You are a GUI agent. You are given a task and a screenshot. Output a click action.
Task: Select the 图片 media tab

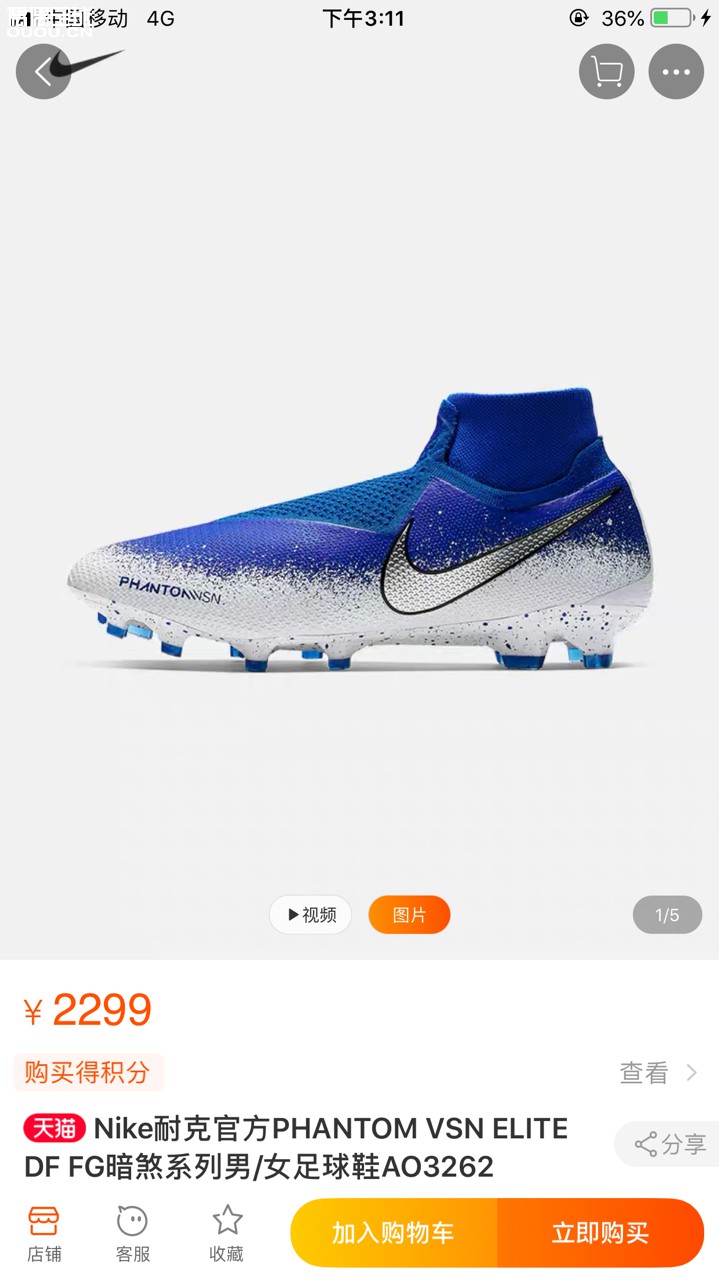[x=409, y=915]
